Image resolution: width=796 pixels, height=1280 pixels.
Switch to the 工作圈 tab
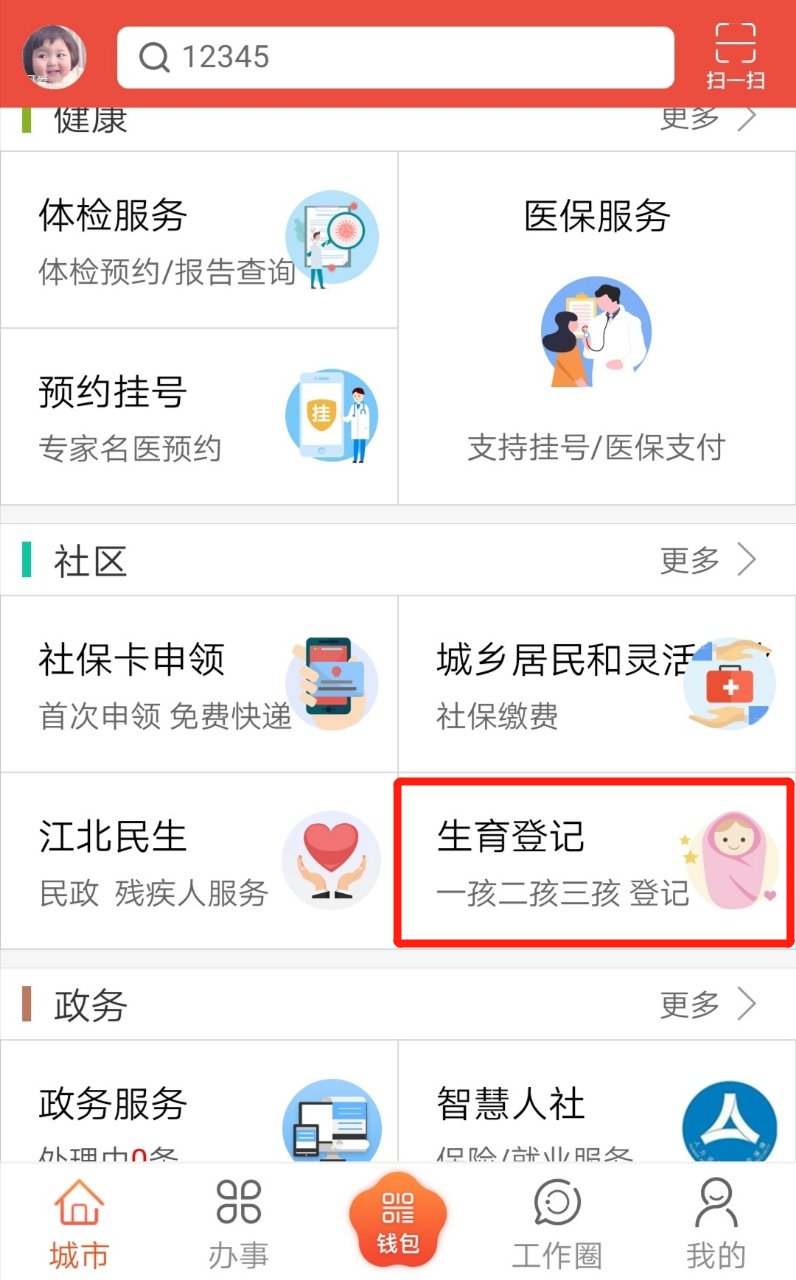point(557,1222)
